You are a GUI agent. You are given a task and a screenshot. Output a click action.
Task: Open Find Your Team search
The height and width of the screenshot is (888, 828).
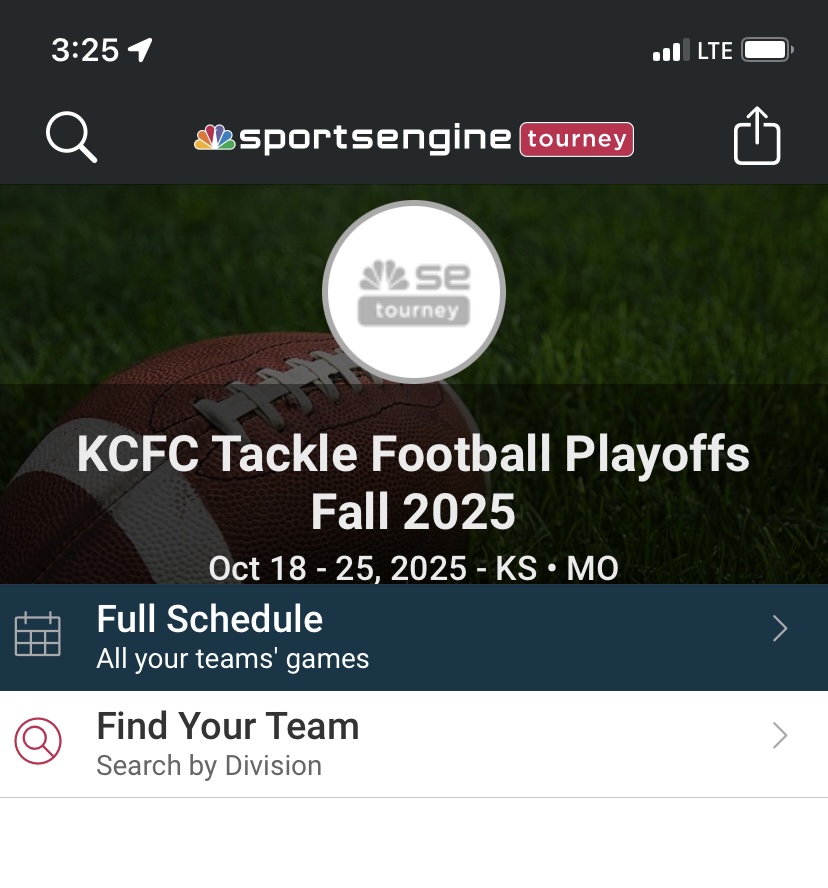pos(413,744)
